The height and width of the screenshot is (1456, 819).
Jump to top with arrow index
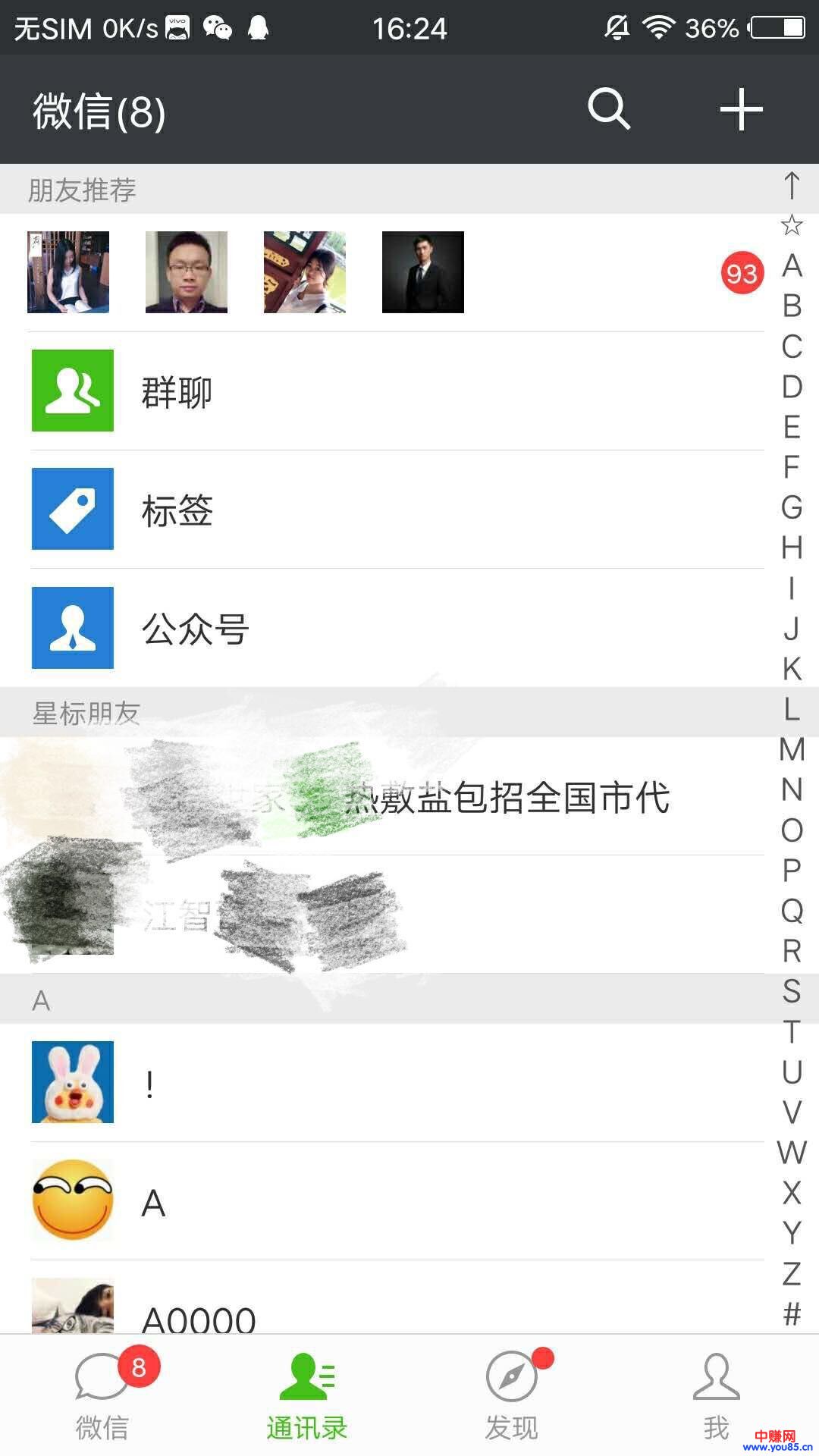(x=792, y=185)
